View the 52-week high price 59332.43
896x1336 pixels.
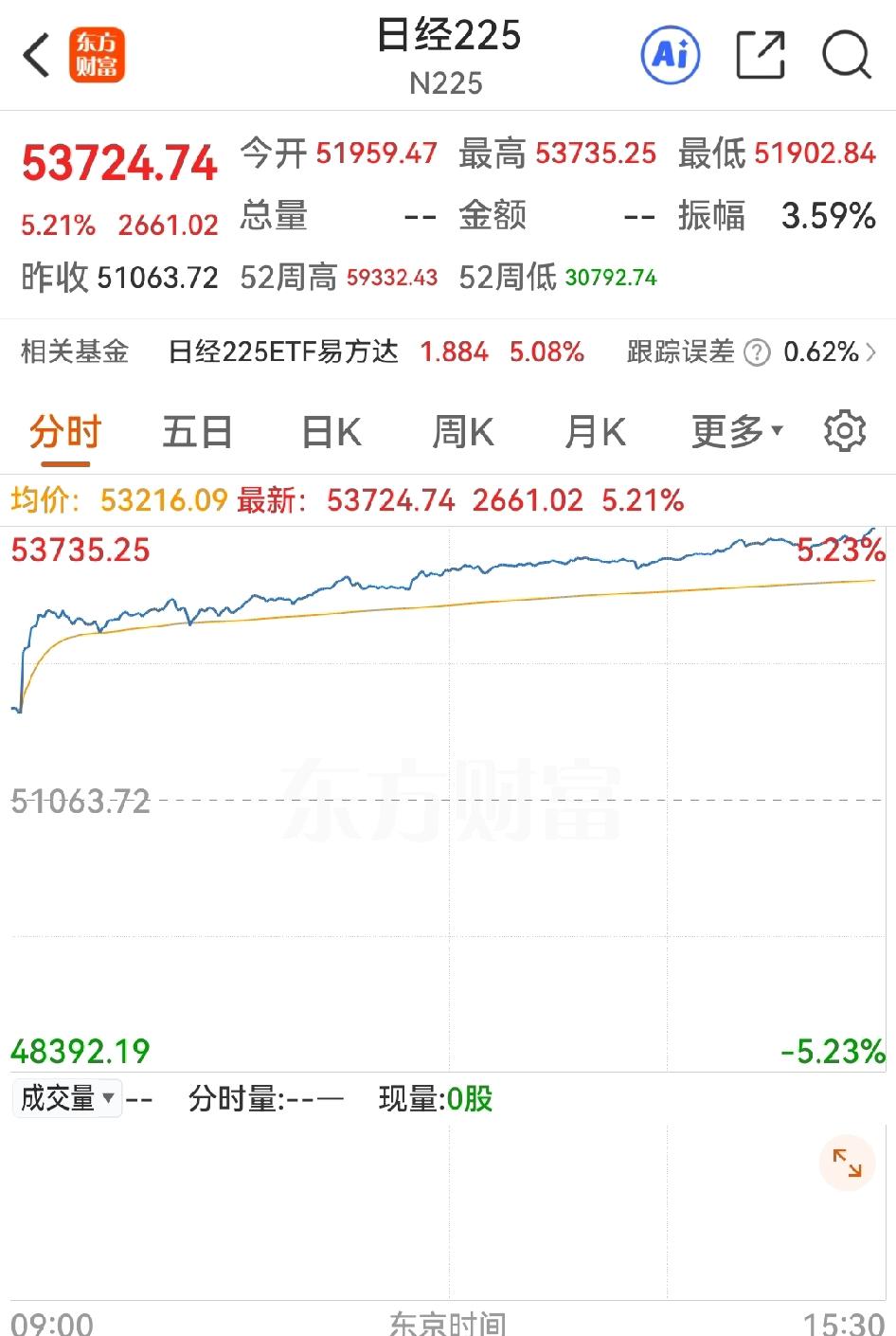pos(389,278)
